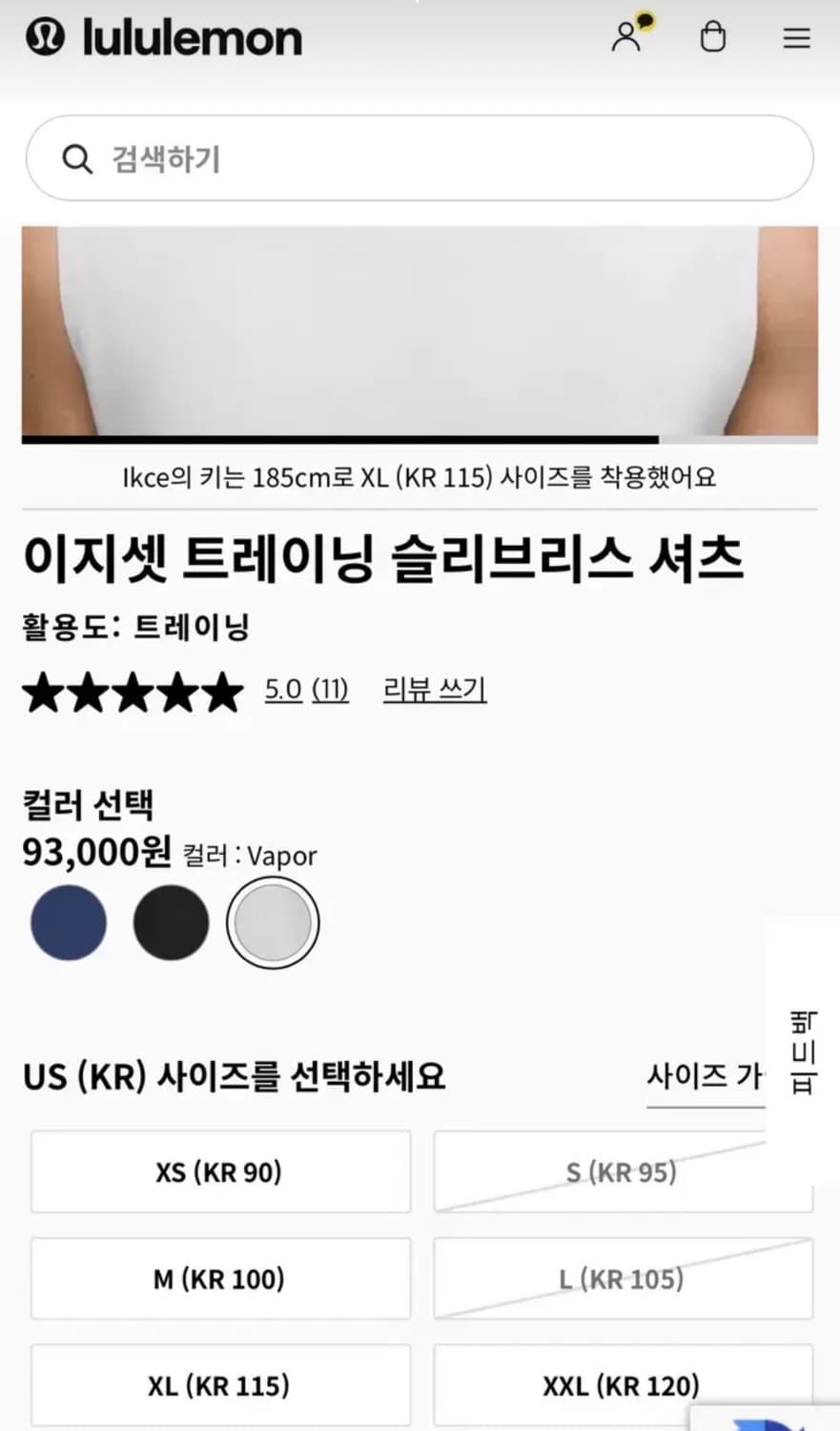Click the (11) reviews count link
Image resolution: width=840 pixels, height=1431 pixels.
(x=331, y=689)
